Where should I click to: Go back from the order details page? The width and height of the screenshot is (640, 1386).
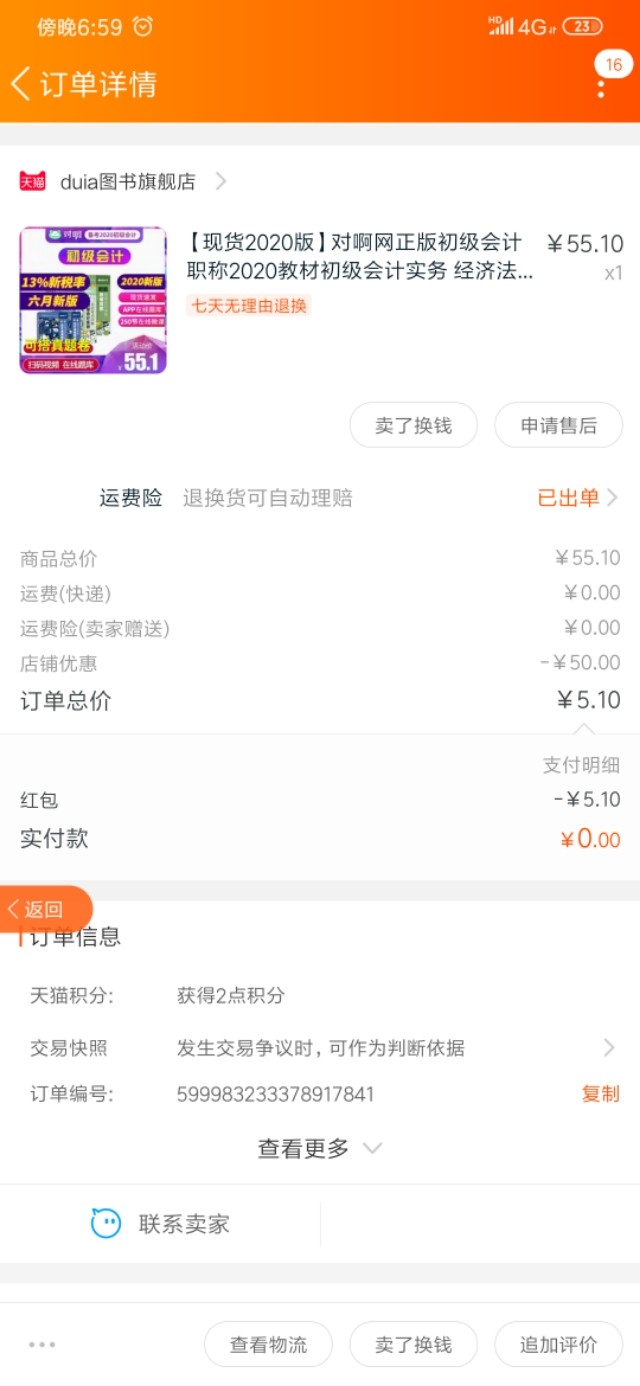22,84
